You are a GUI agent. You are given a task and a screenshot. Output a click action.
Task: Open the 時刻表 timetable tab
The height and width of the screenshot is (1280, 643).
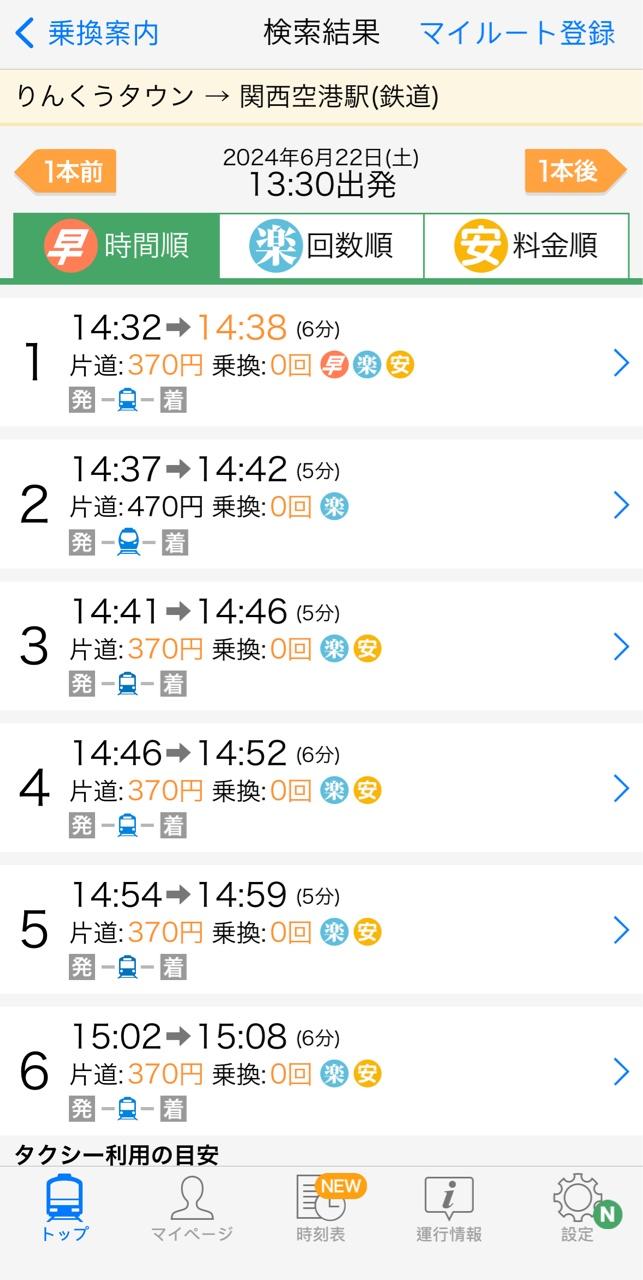pos(321,1209)
